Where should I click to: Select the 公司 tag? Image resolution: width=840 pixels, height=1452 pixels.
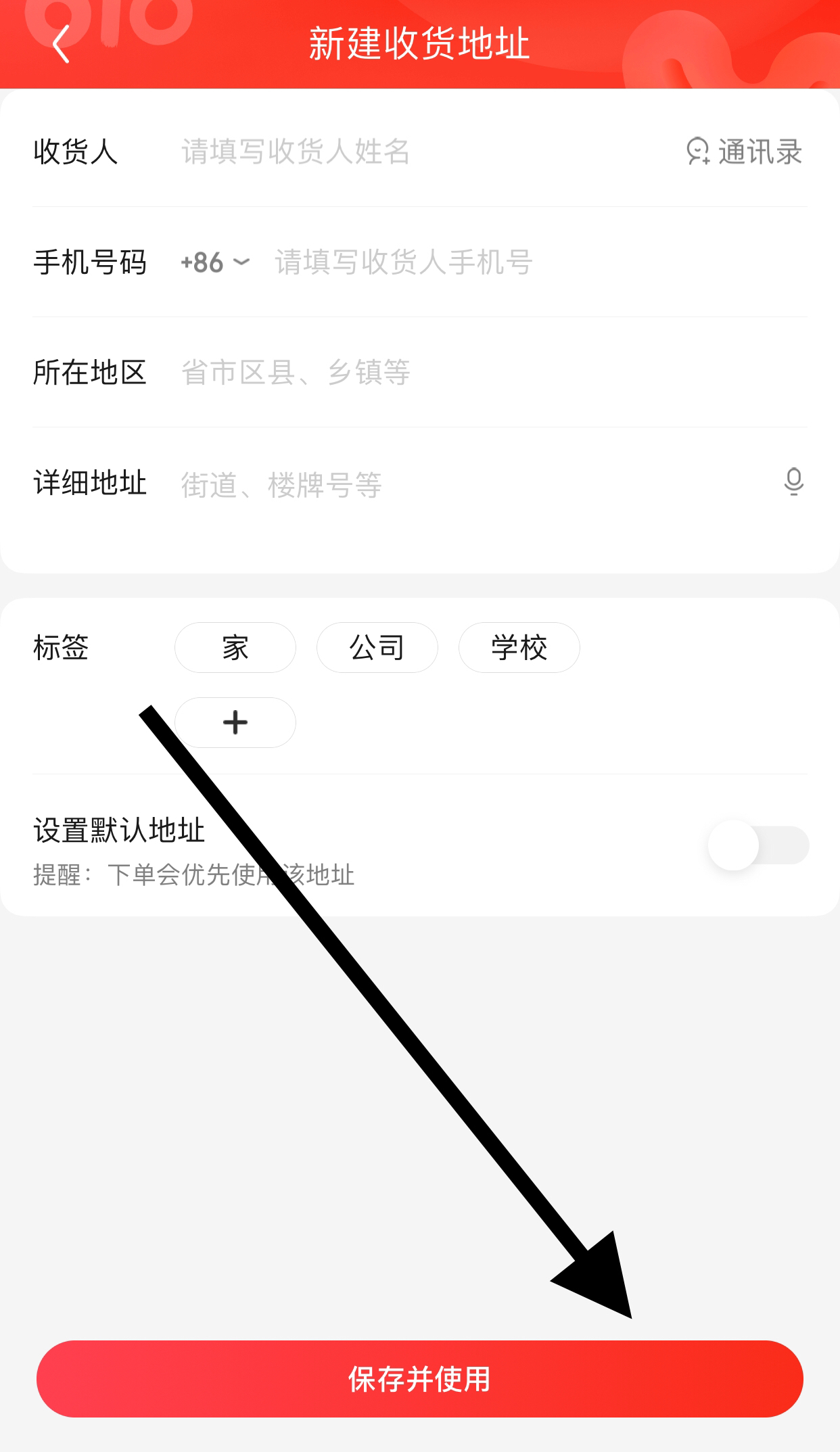coord(377,648)
